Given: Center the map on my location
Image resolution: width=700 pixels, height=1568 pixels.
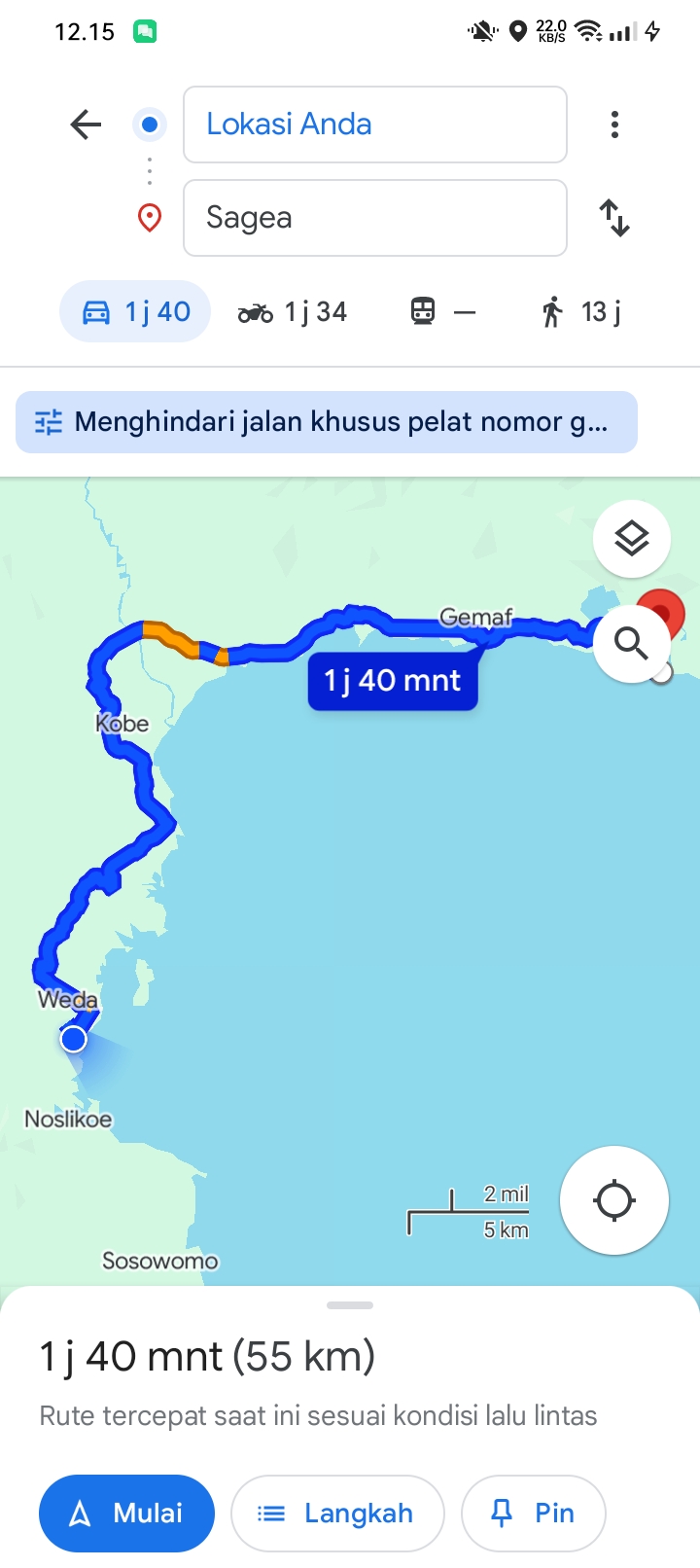Looking at the screenshot, I should tap(614, 1200).
